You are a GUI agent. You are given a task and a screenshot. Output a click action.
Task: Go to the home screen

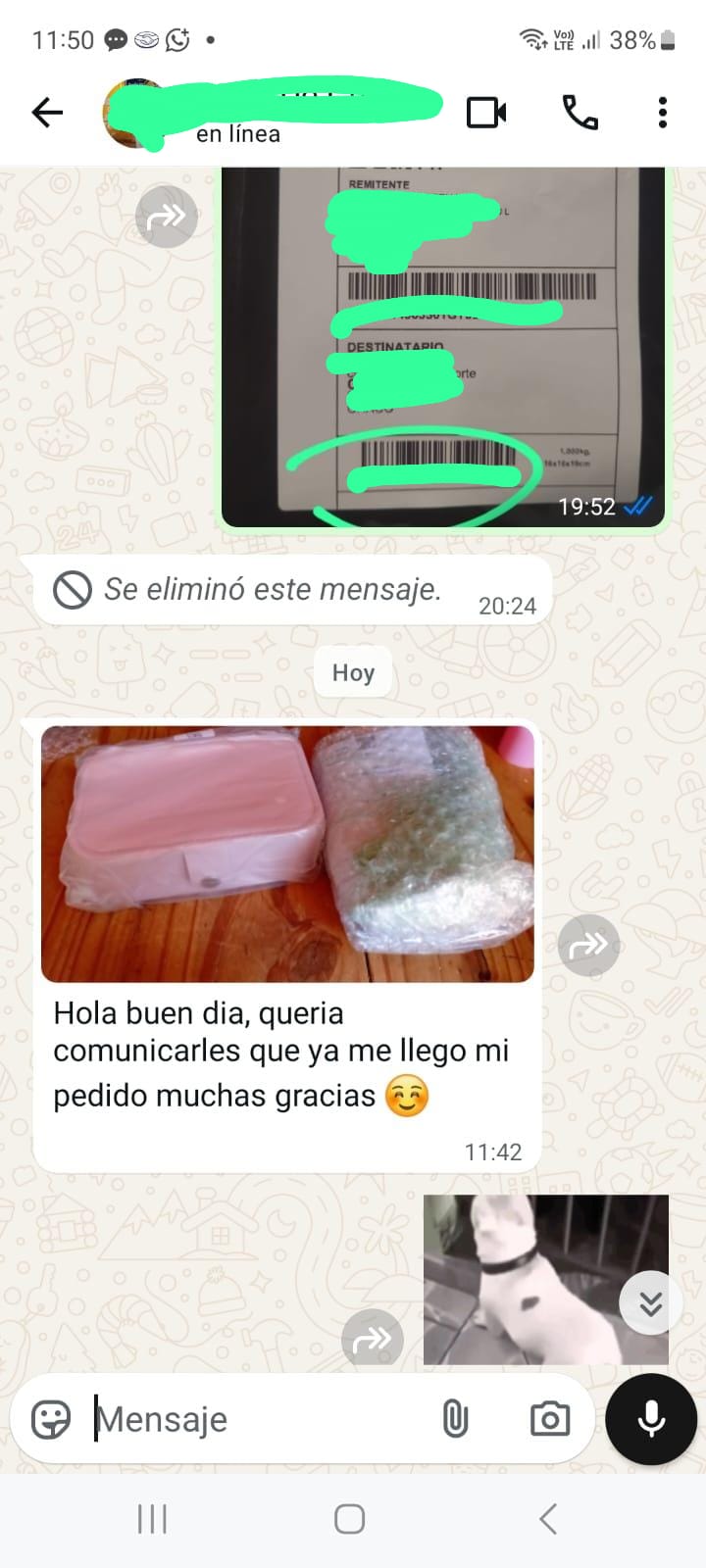click(350, 1519)
